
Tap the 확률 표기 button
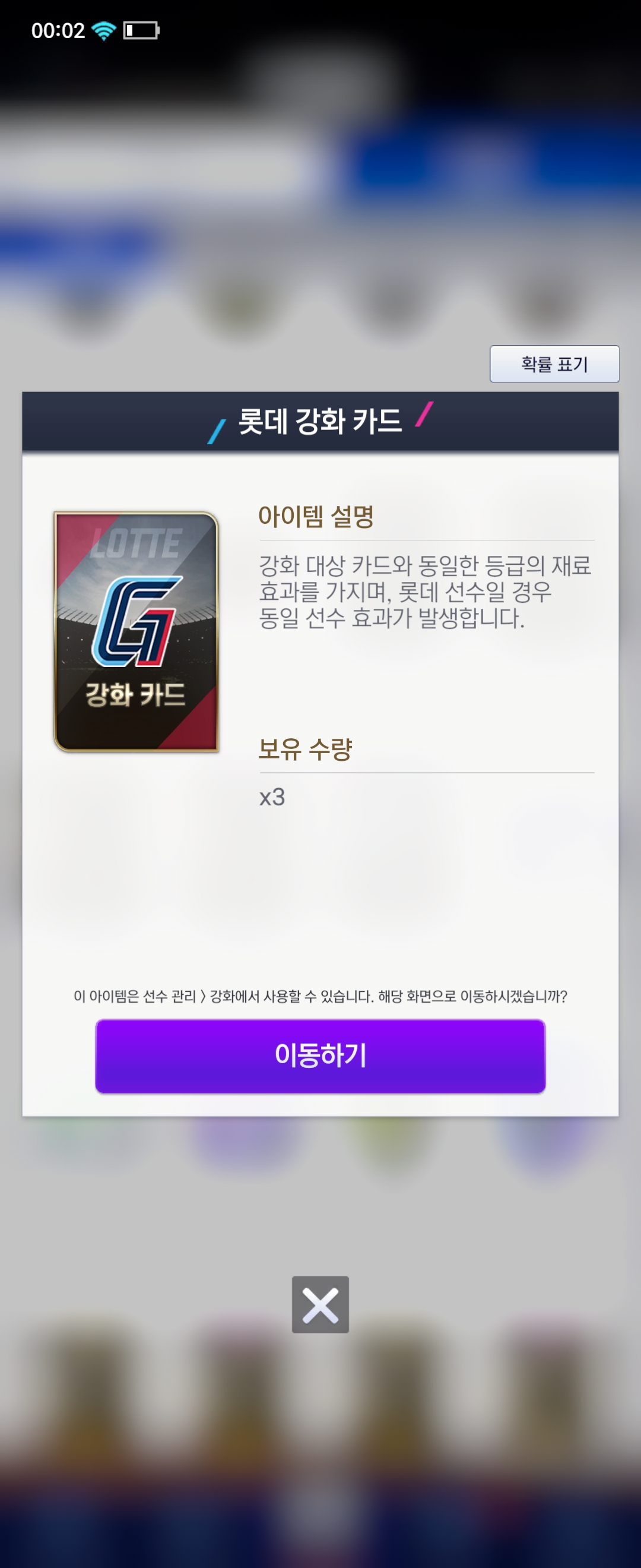[554, 364]
